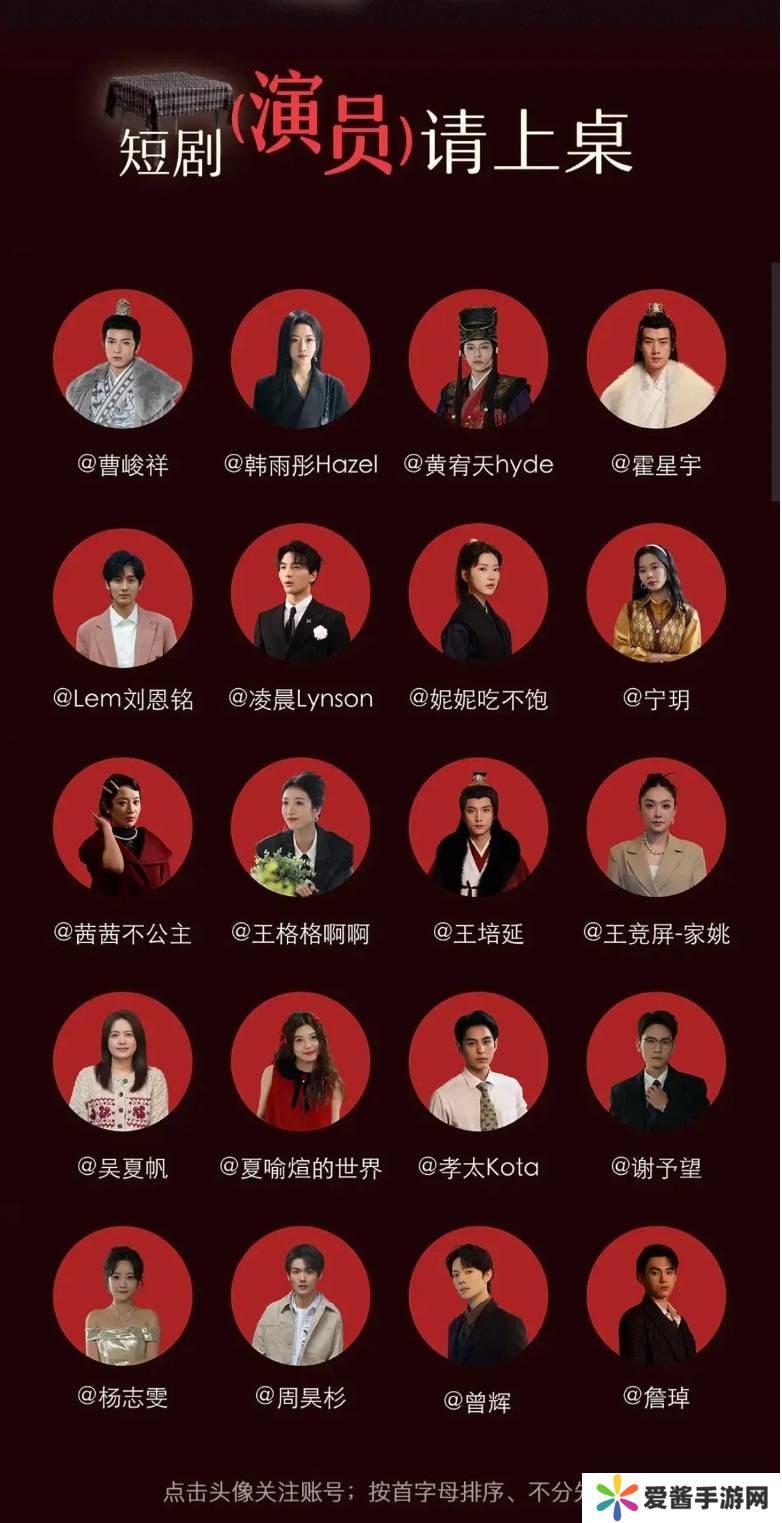Open 妮妮吃不饱's account avatar
This screenshot has height=1523, width=782.
[x=479, y=594]
